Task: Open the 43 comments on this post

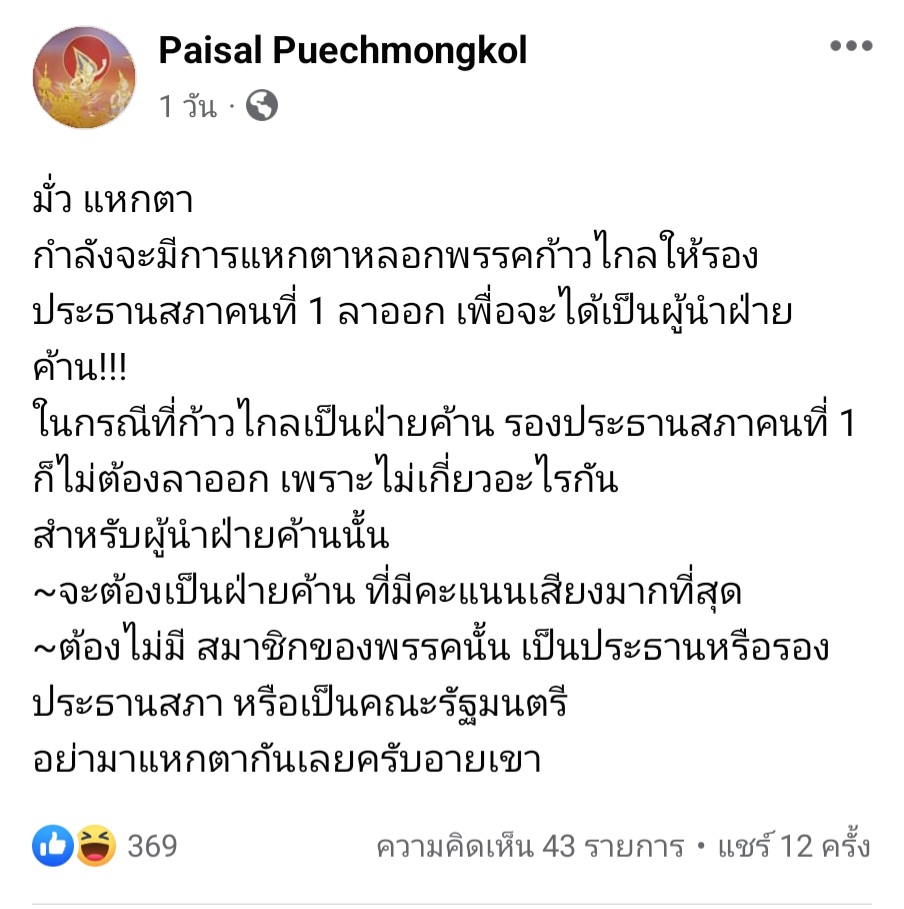Action: point(530,847)
